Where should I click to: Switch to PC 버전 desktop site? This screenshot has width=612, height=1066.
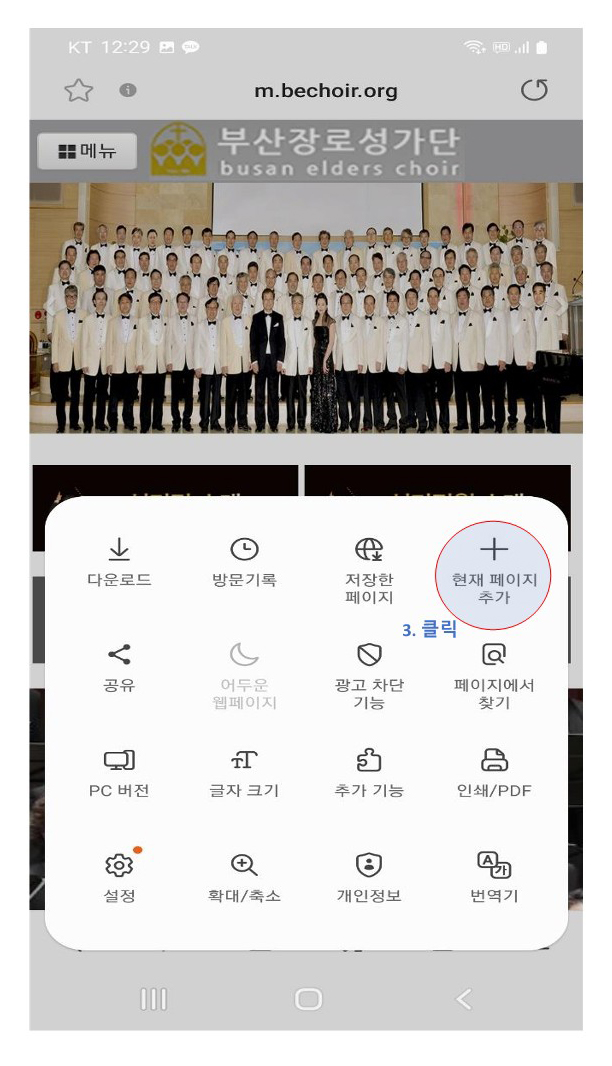[x=119, y=775]
